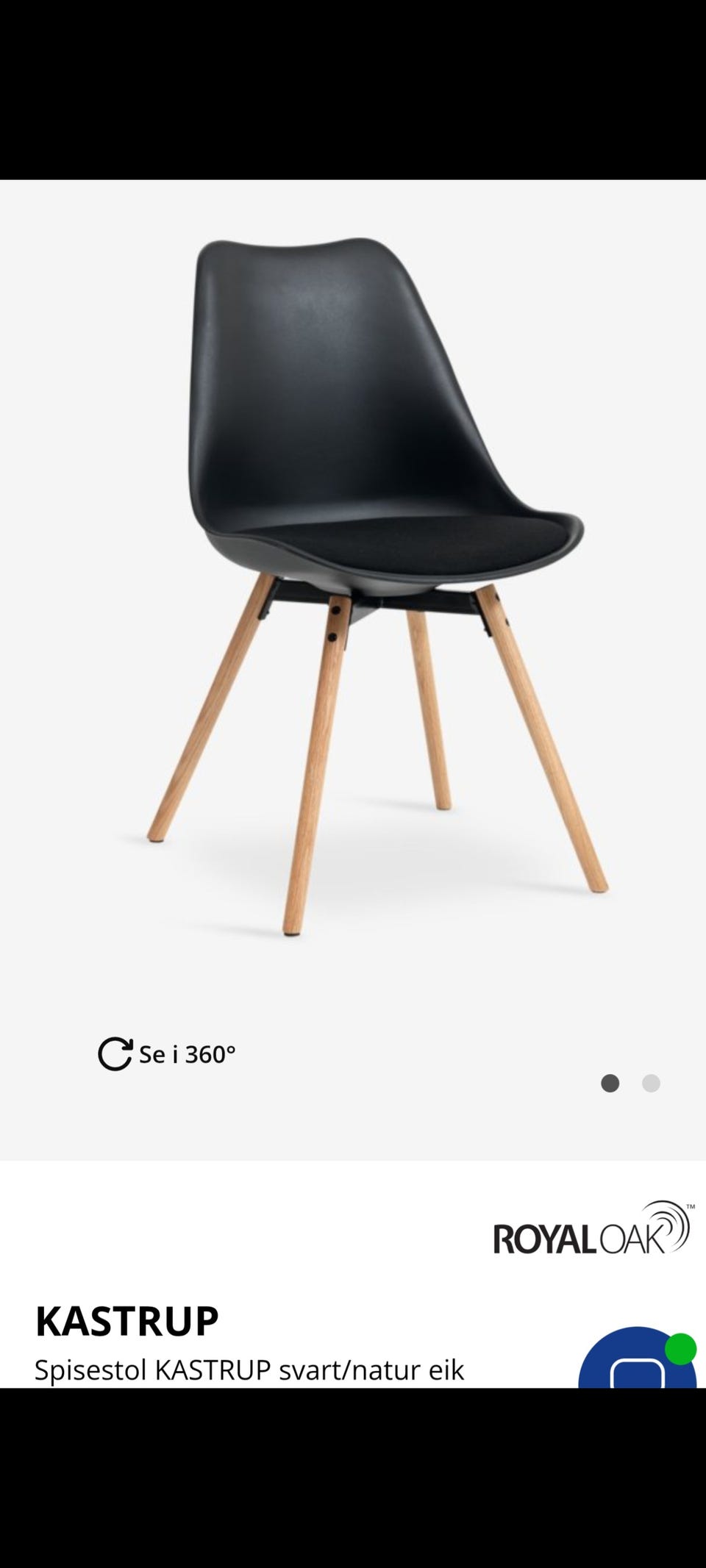This screenshot has width=706, height=1568.
Task: Jump to the second product image dot
Action: click(x=651, y=1083)
